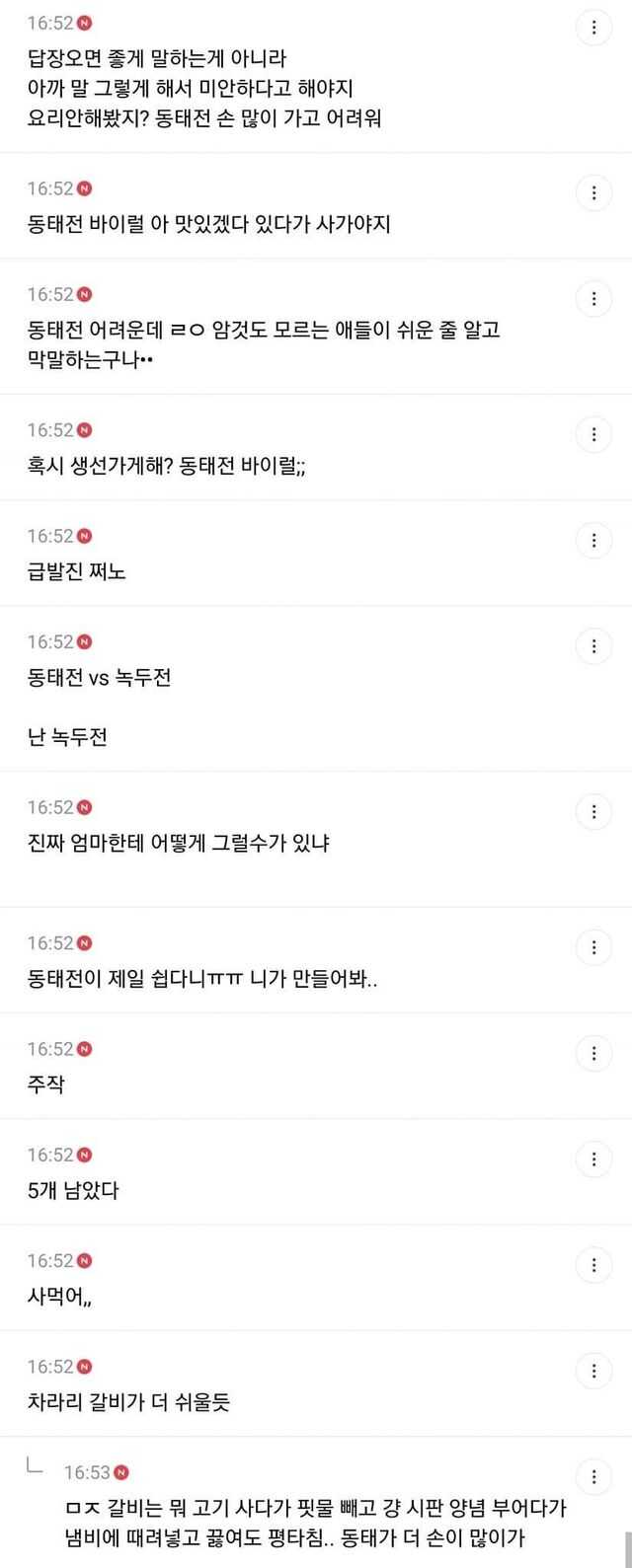The height and width of the screenshot is (1568, 632).
Task: Open the overflow menu on '혹시 생선가게해?' comment
Action: pos(593,434)
